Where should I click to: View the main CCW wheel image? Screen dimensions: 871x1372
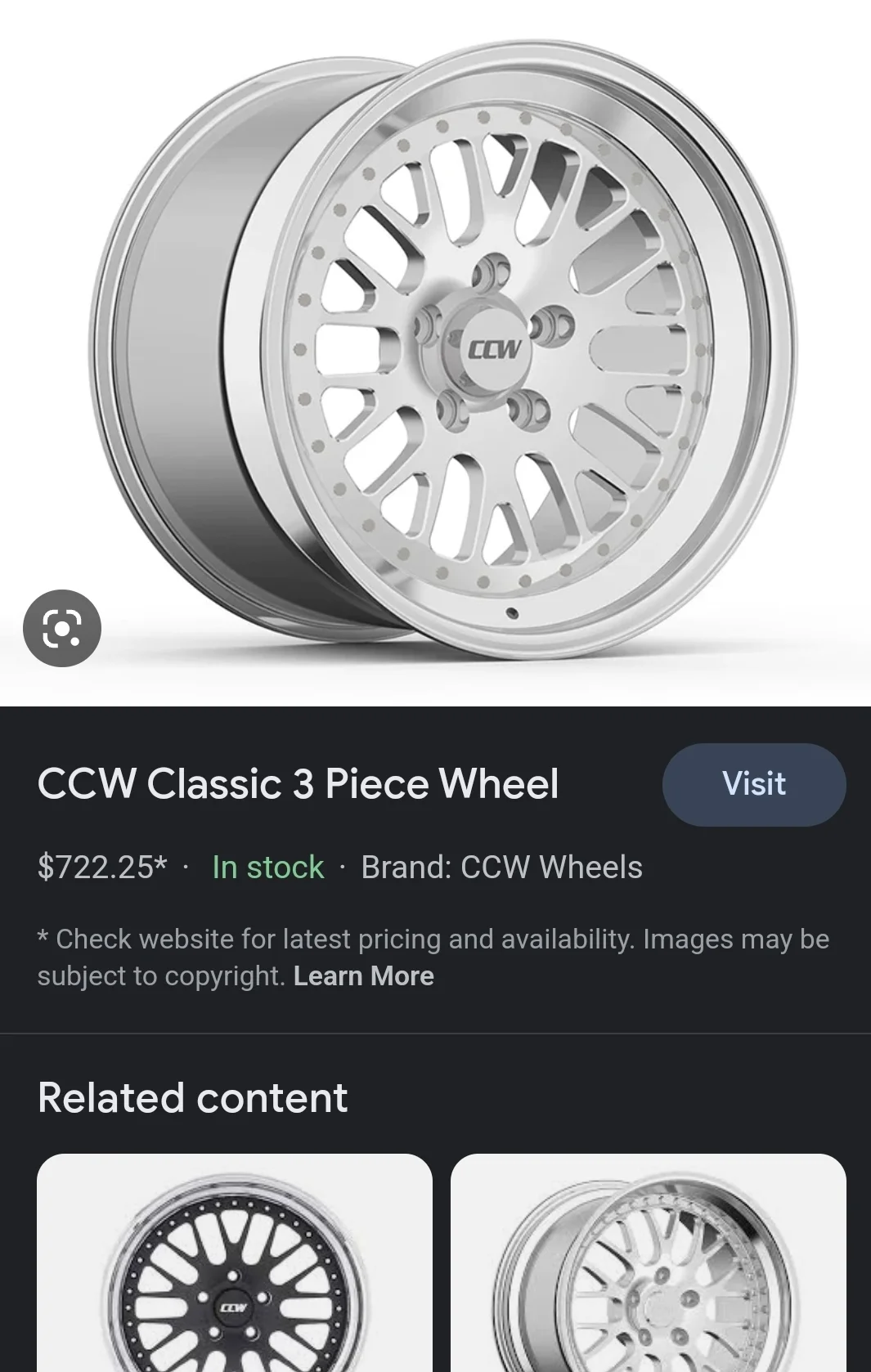[x=442, y=343]
